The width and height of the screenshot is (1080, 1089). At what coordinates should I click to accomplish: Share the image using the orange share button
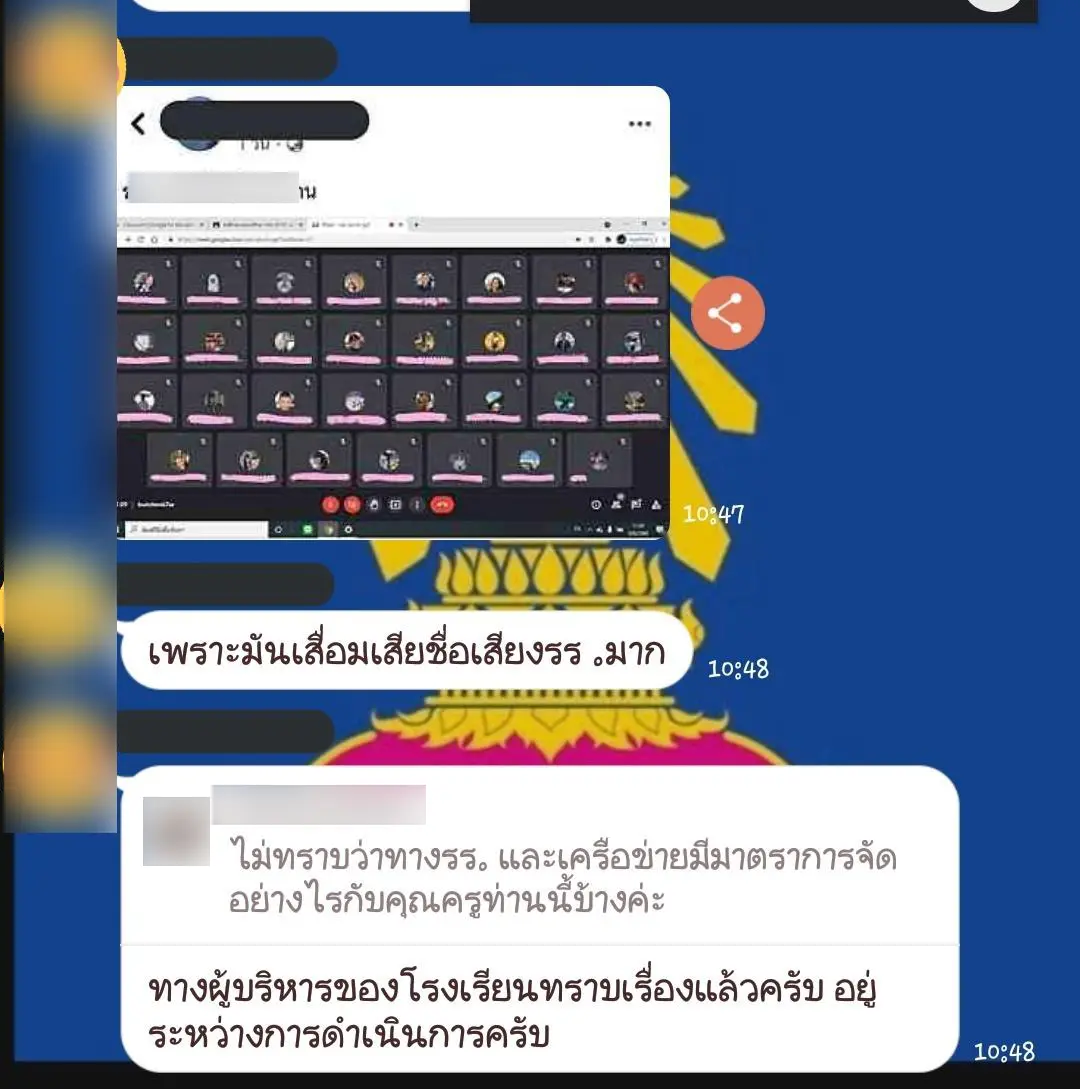click(x=727, y=313)
